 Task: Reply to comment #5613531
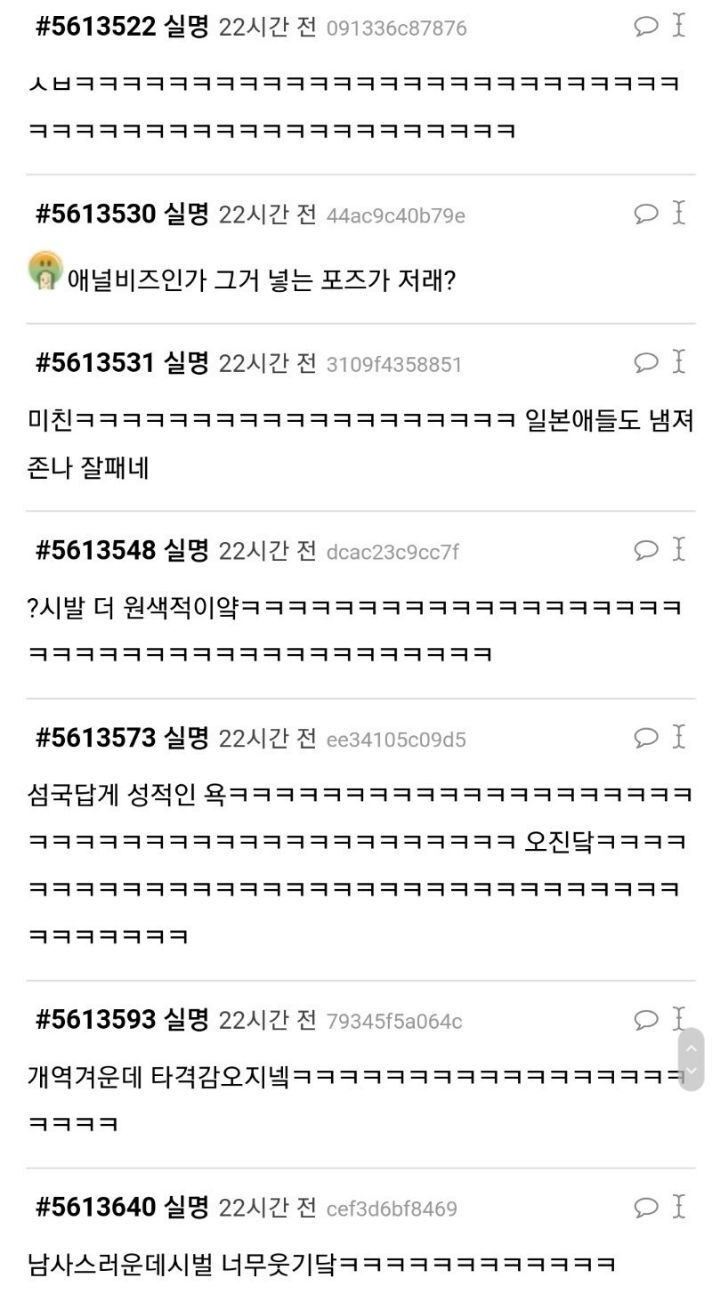(647, 362)
